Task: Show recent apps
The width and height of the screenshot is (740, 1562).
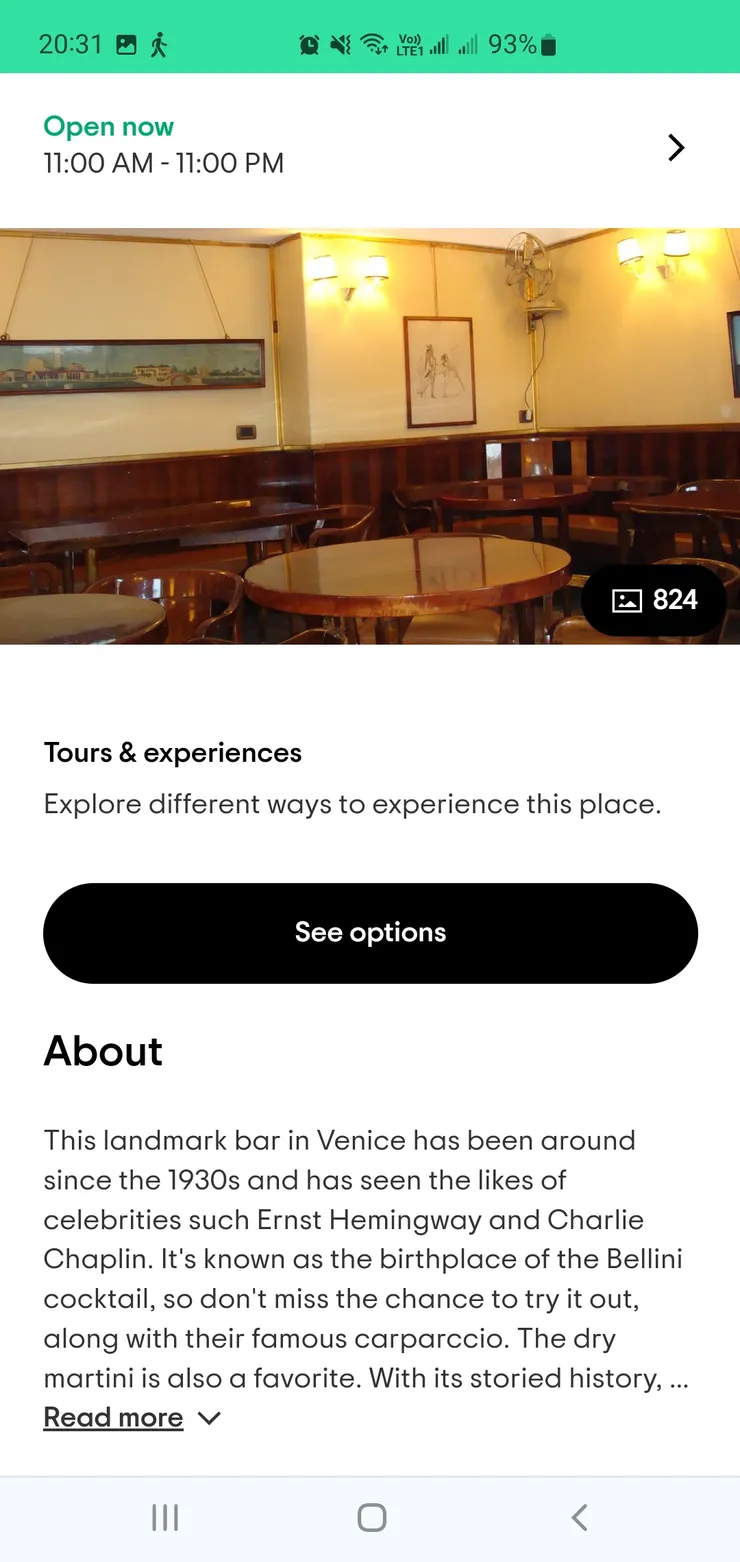Action: 165,1517
